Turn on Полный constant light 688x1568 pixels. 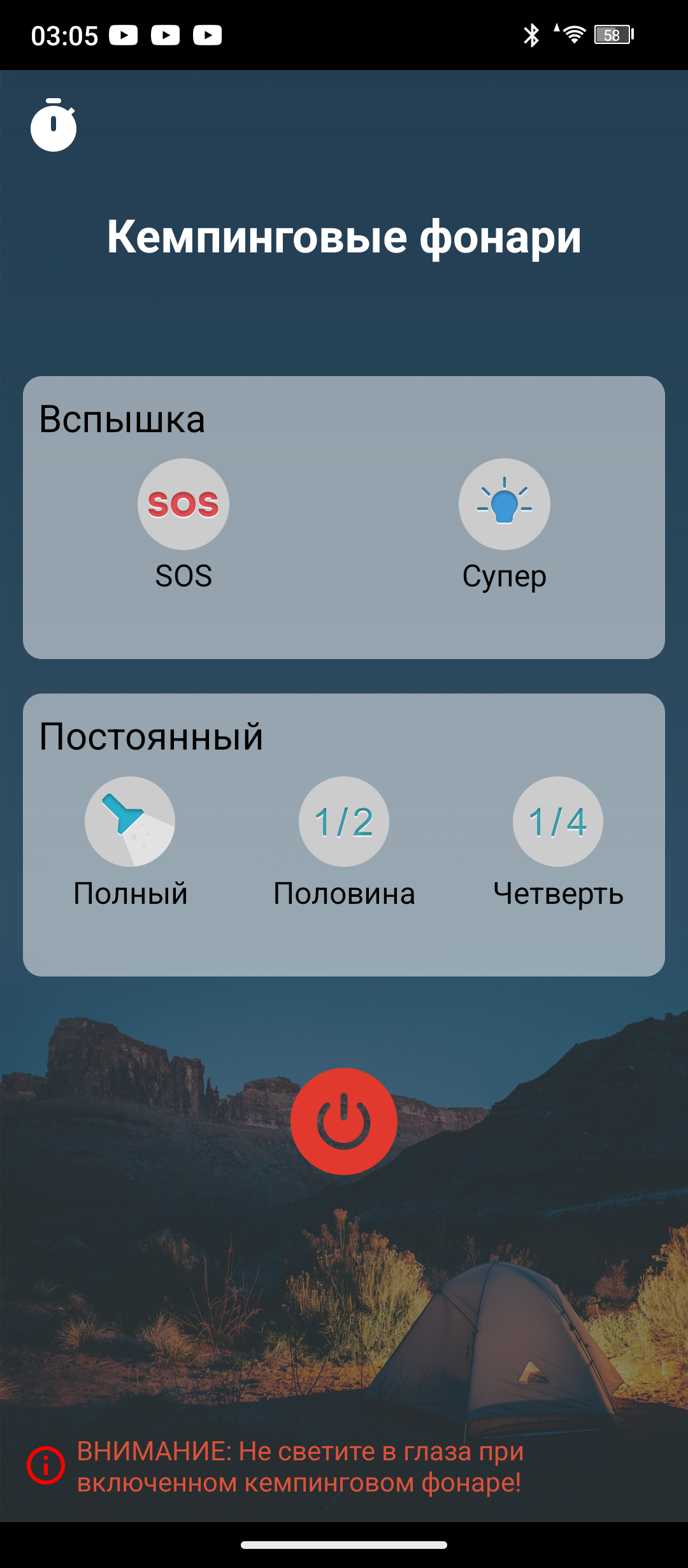(x=130, y=822)
